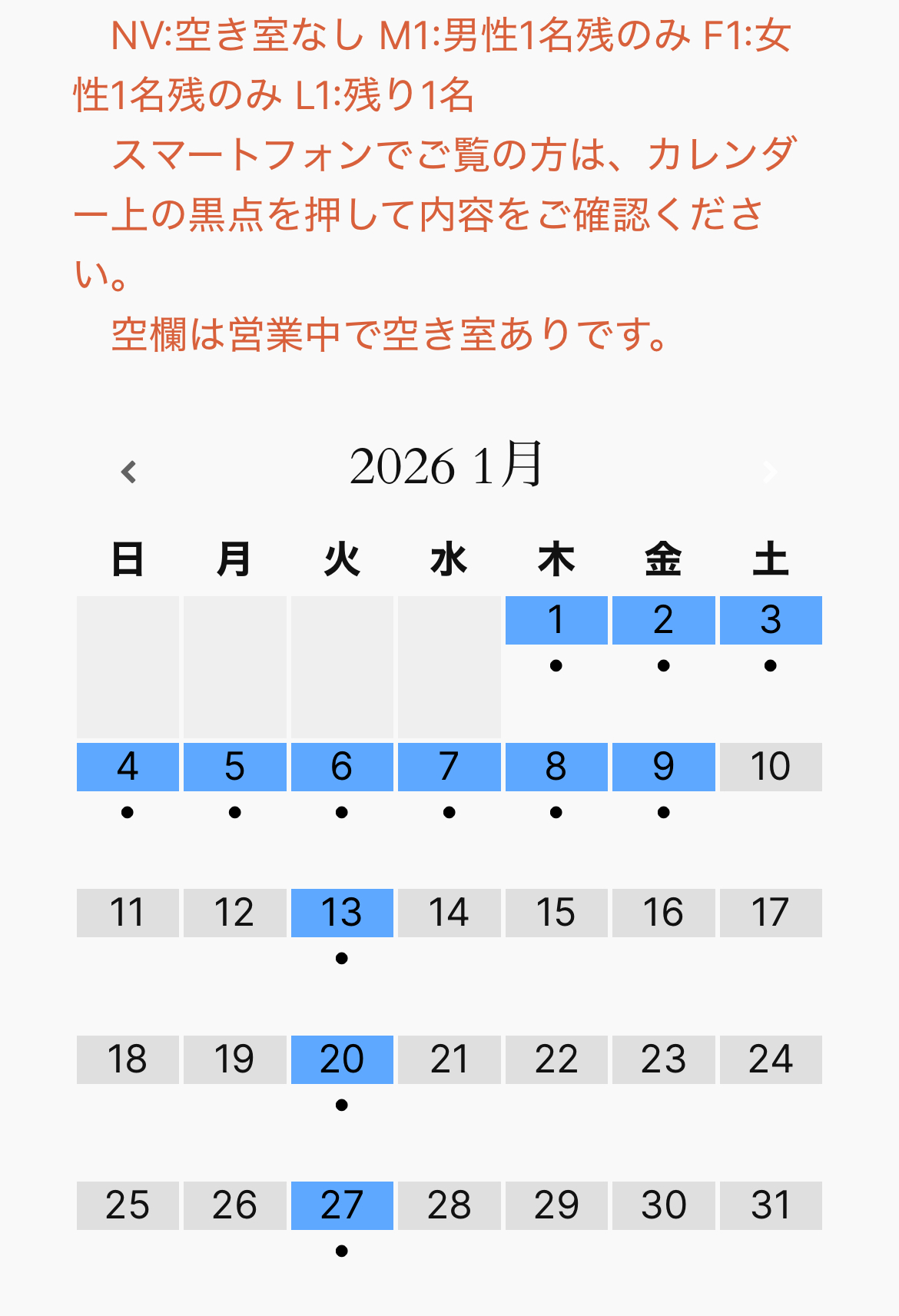
Task: Check the dot beneath date 20
Action: [x=342, y=1105]
